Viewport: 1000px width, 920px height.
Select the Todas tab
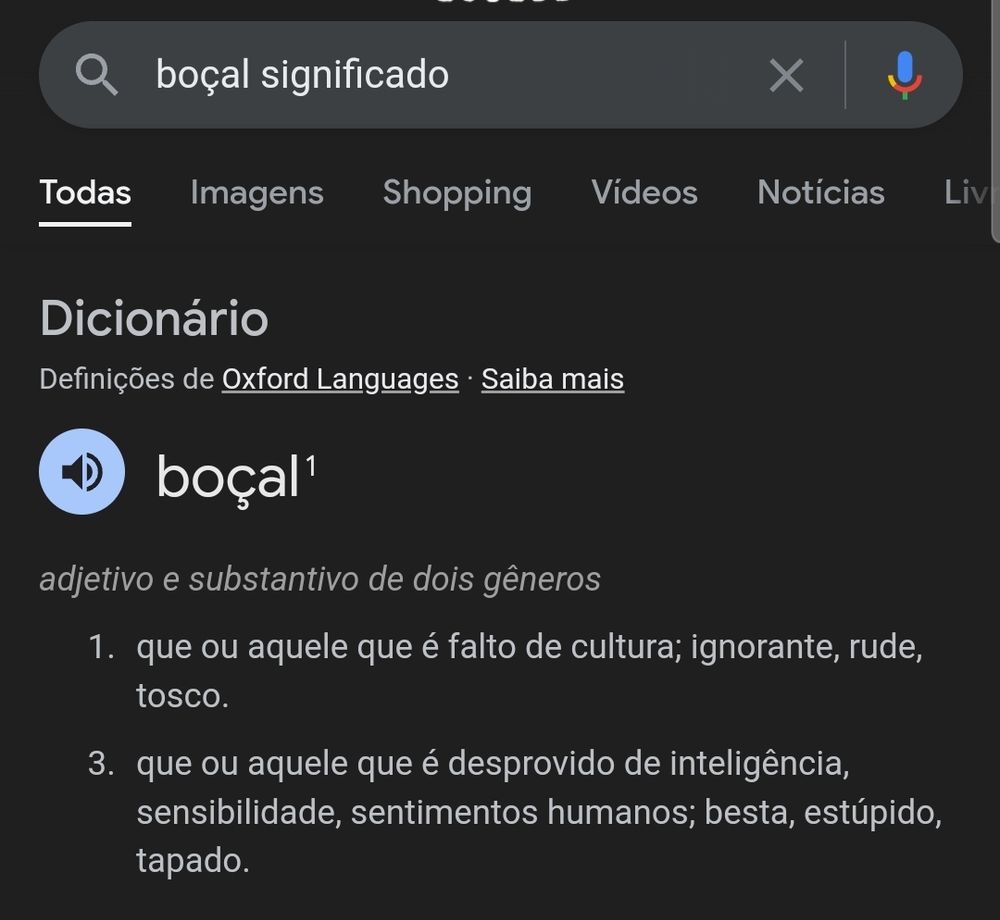point(85,193)
